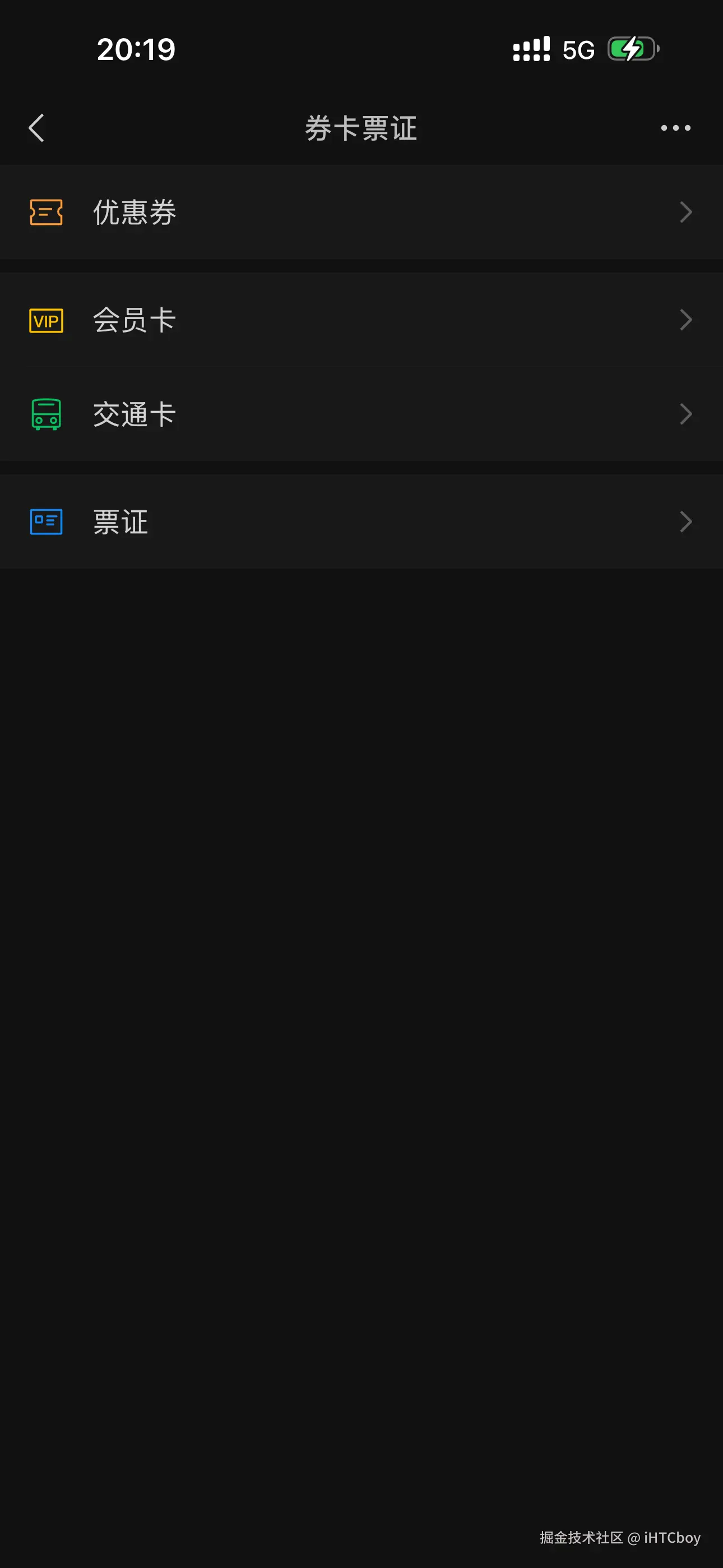Open the 票证 row via its chevron
The image size is (723, 1568).
(x=687, y=521)
